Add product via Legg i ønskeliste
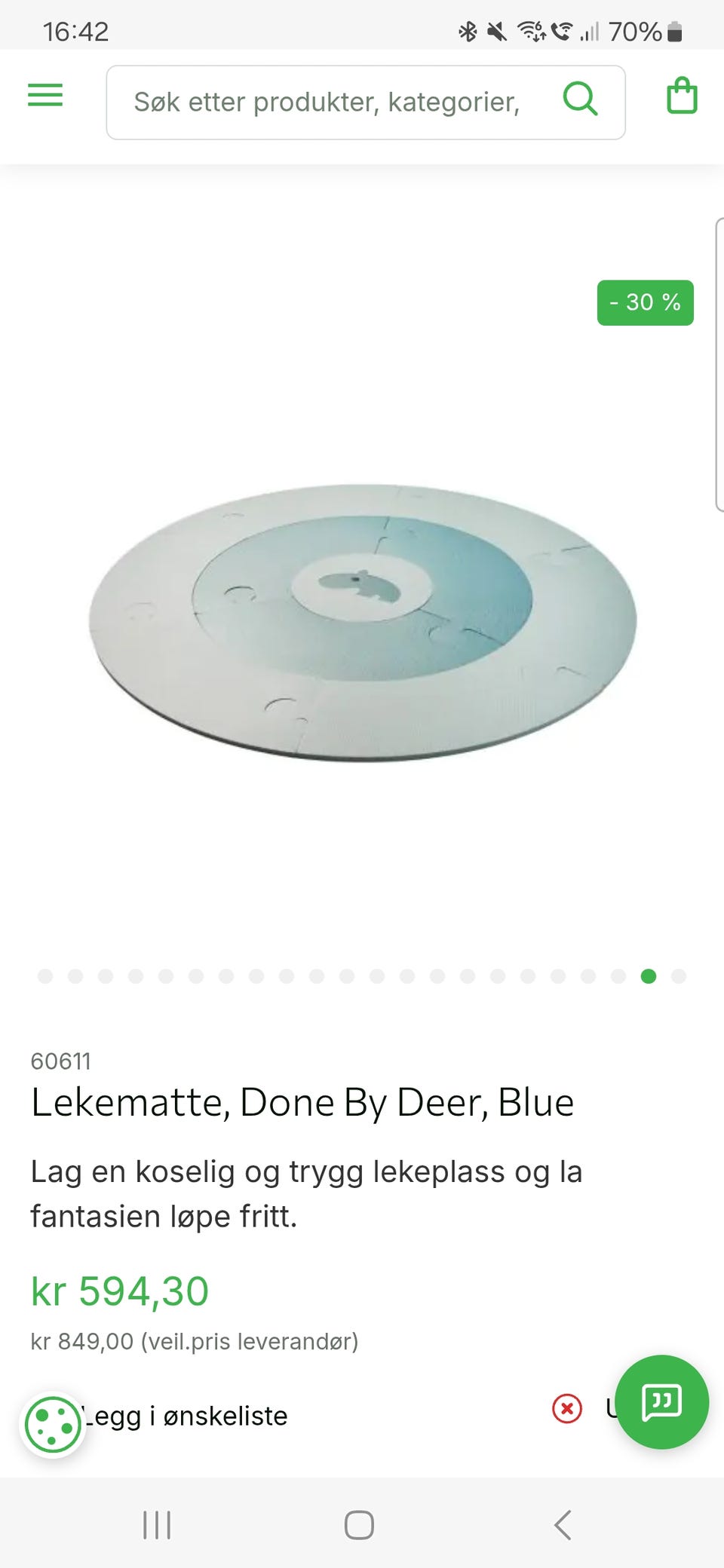724x1568 pixels. 185,1416
